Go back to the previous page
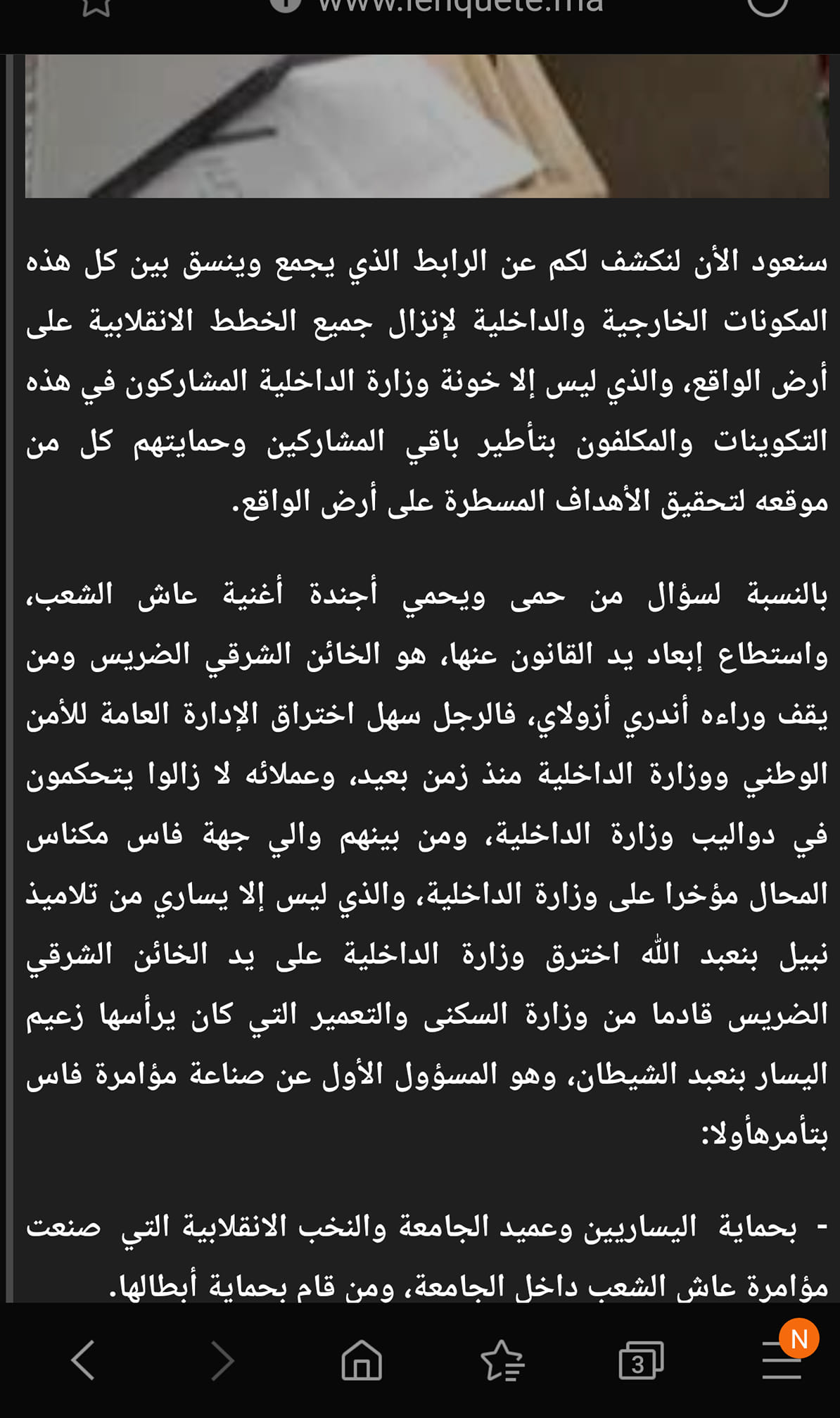 coord(83,1360)
